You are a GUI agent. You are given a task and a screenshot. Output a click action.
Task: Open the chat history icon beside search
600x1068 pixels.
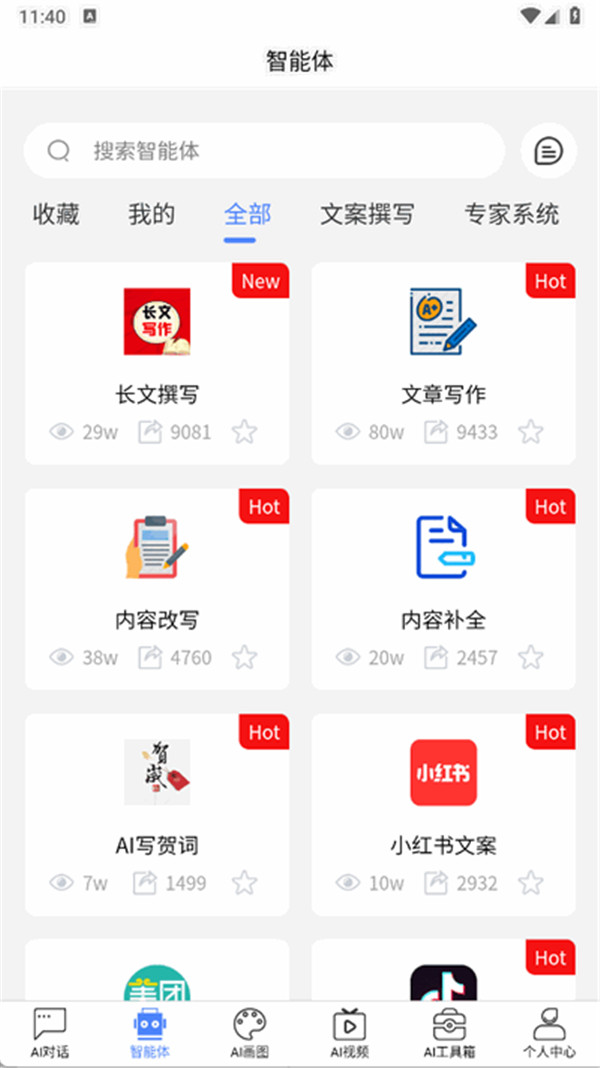pyautogui.click(x=549, y=151)
